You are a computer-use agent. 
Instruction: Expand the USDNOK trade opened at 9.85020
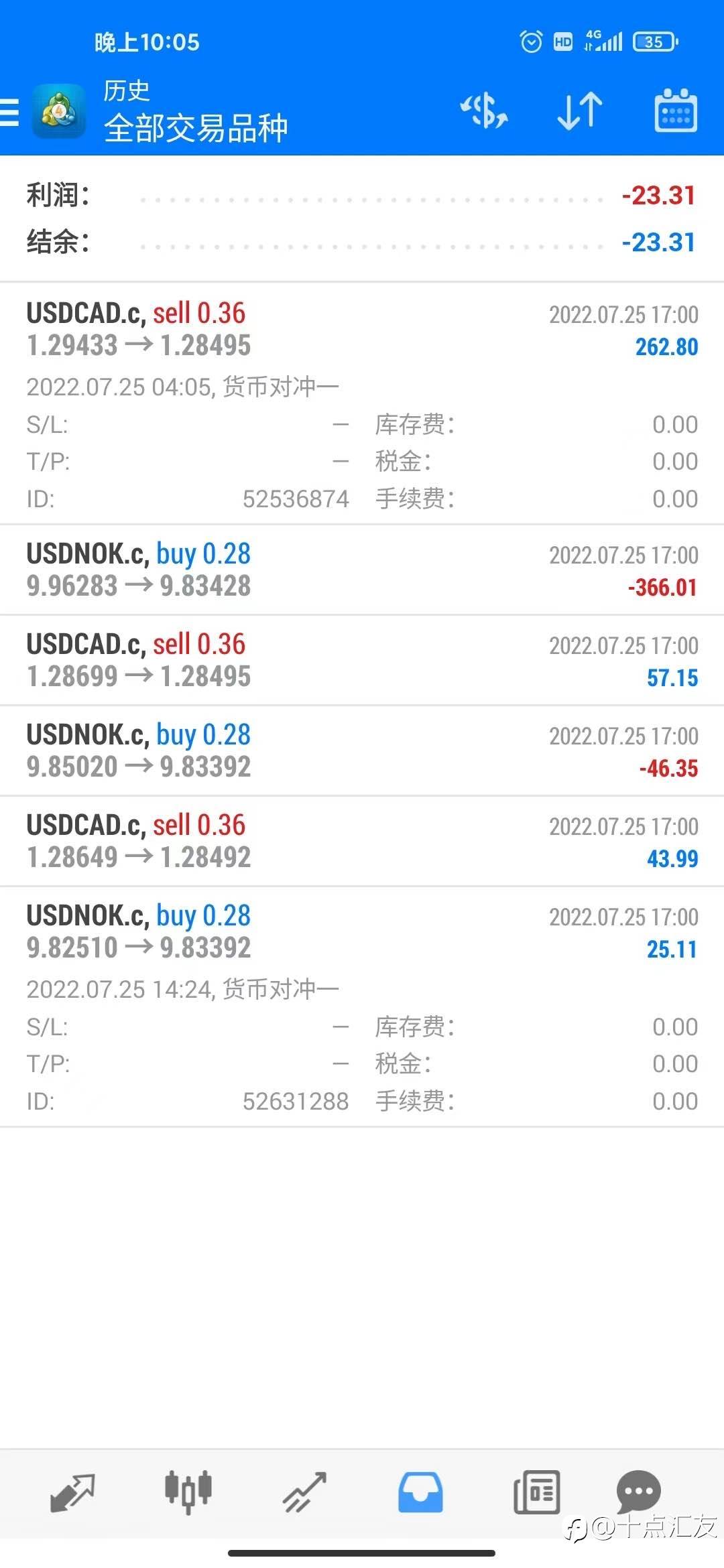pos(362,750)
